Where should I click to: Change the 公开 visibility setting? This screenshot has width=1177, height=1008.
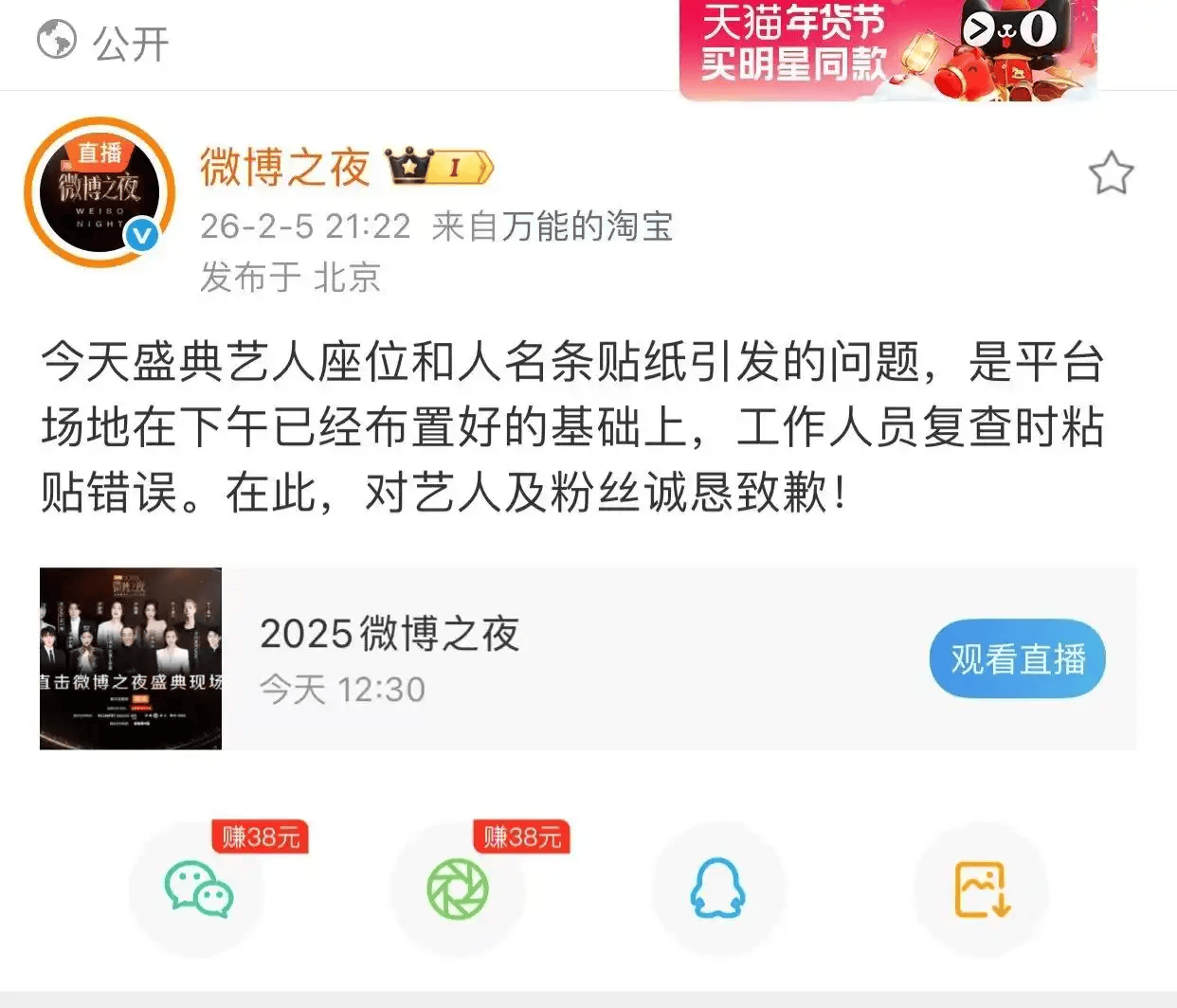click(104, 43)
